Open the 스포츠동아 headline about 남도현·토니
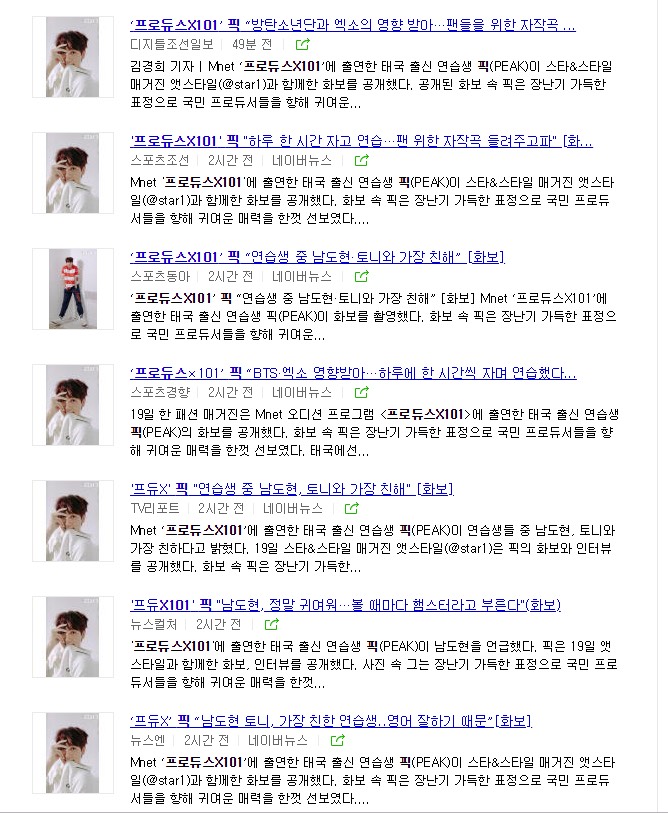The width and height of the screenshot is (668, 813). (x=308, y=257)
